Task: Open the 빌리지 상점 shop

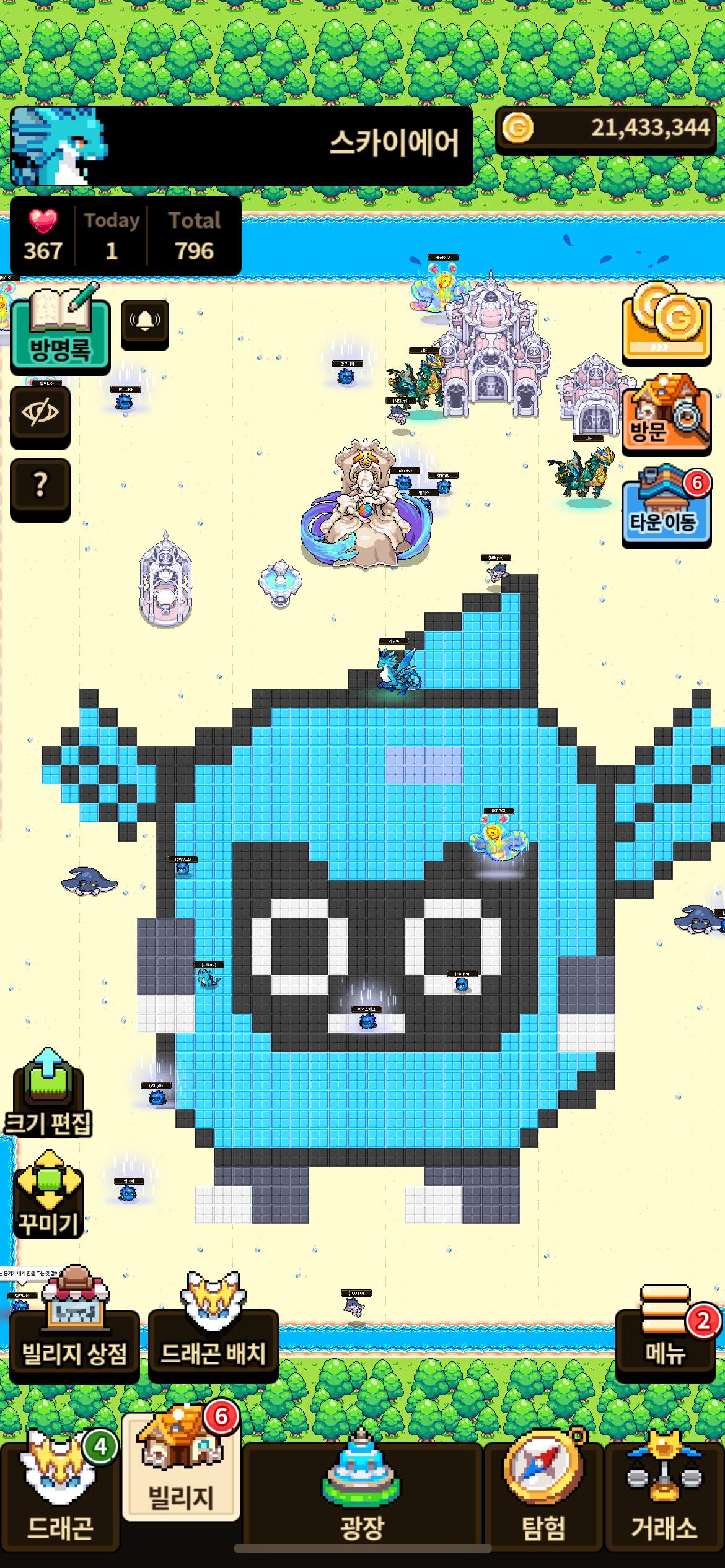Action: (74, 1340)
